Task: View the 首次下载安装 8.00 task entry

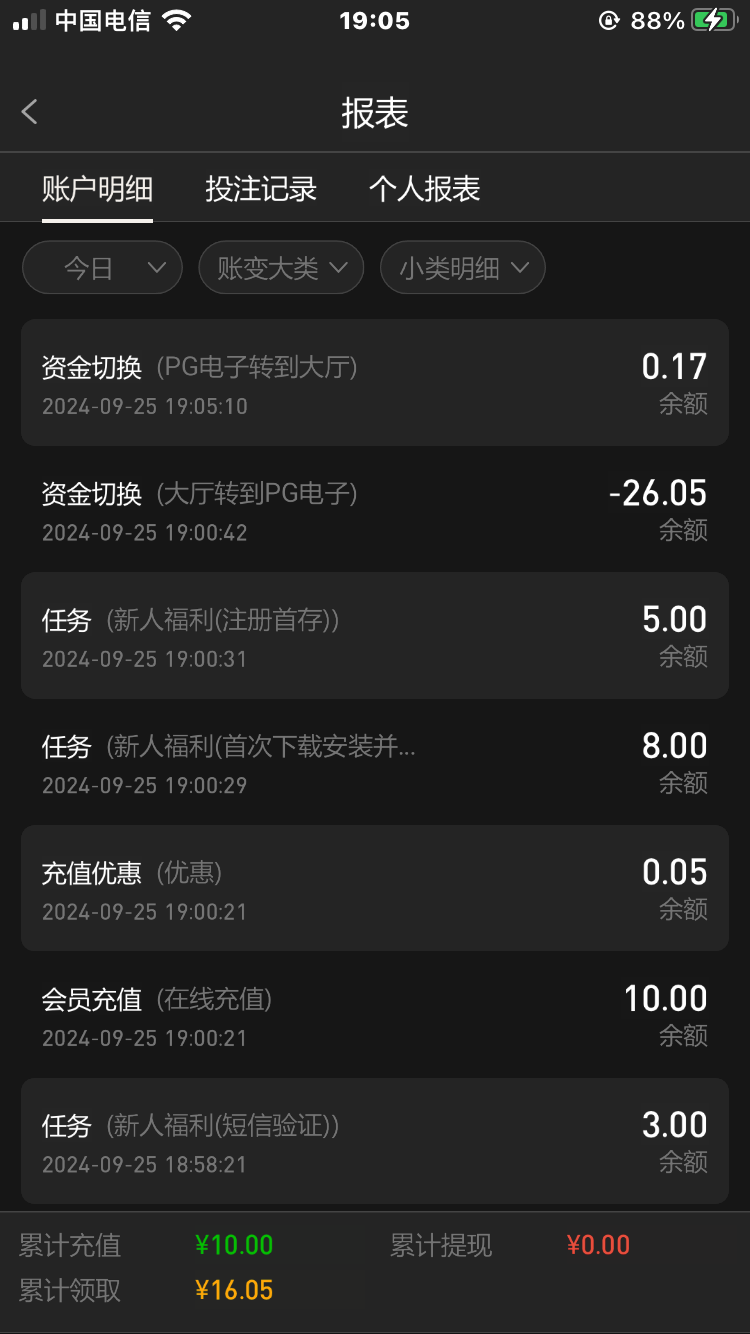Action: [x=375, y=762]
